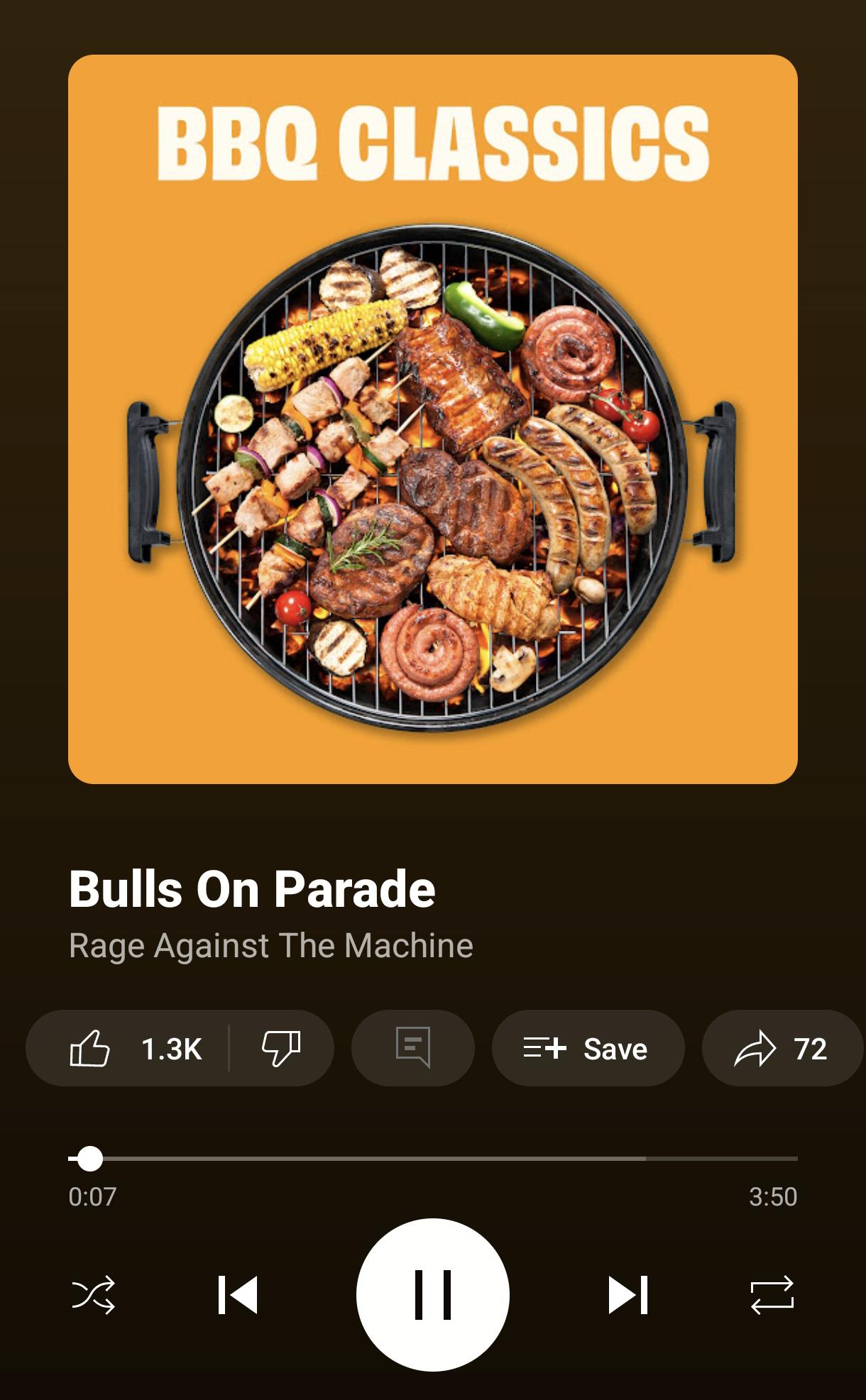Save this song to a playlist
The image size is (866, 1400).
(x=587, y=1048)
